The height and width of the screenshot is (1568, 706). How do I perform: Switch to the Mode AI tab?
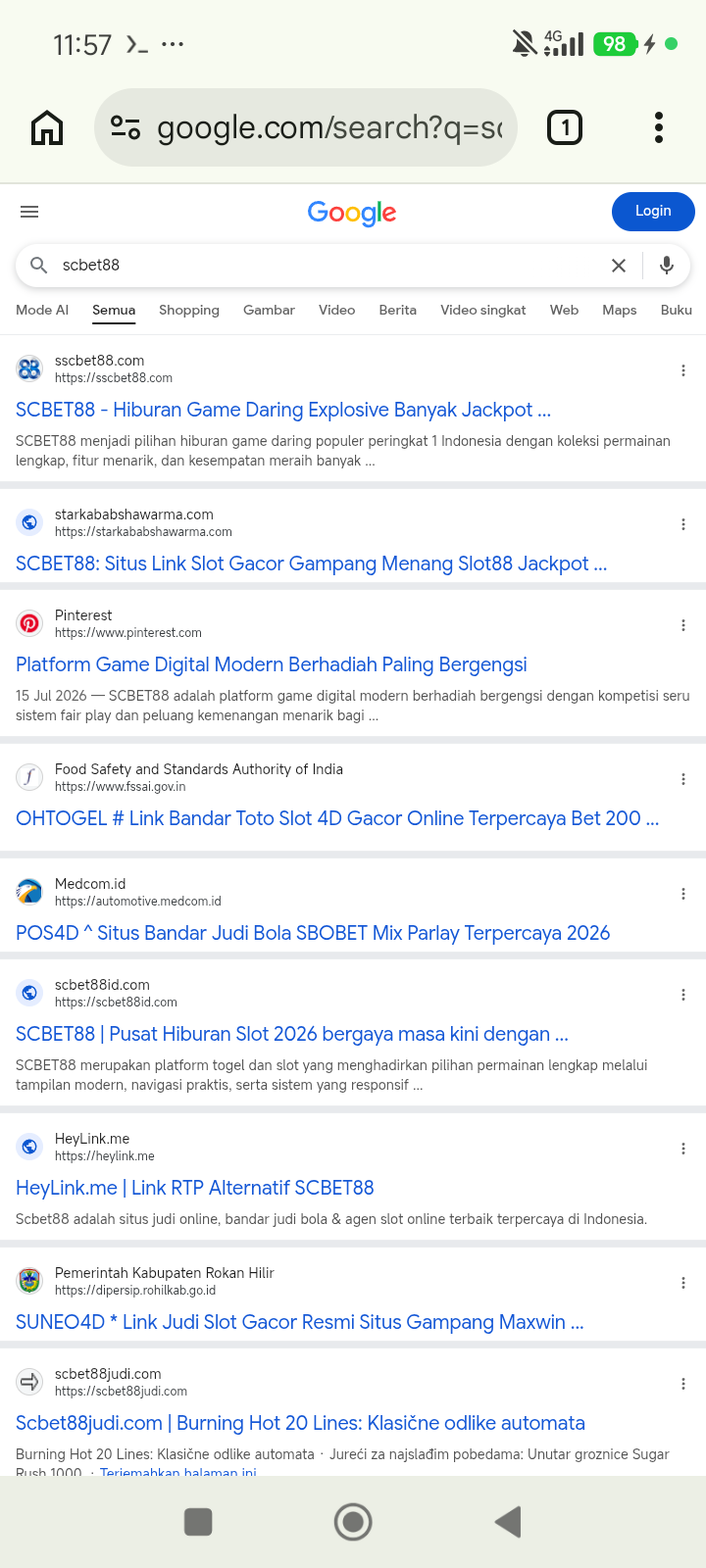tap(42, 310)
